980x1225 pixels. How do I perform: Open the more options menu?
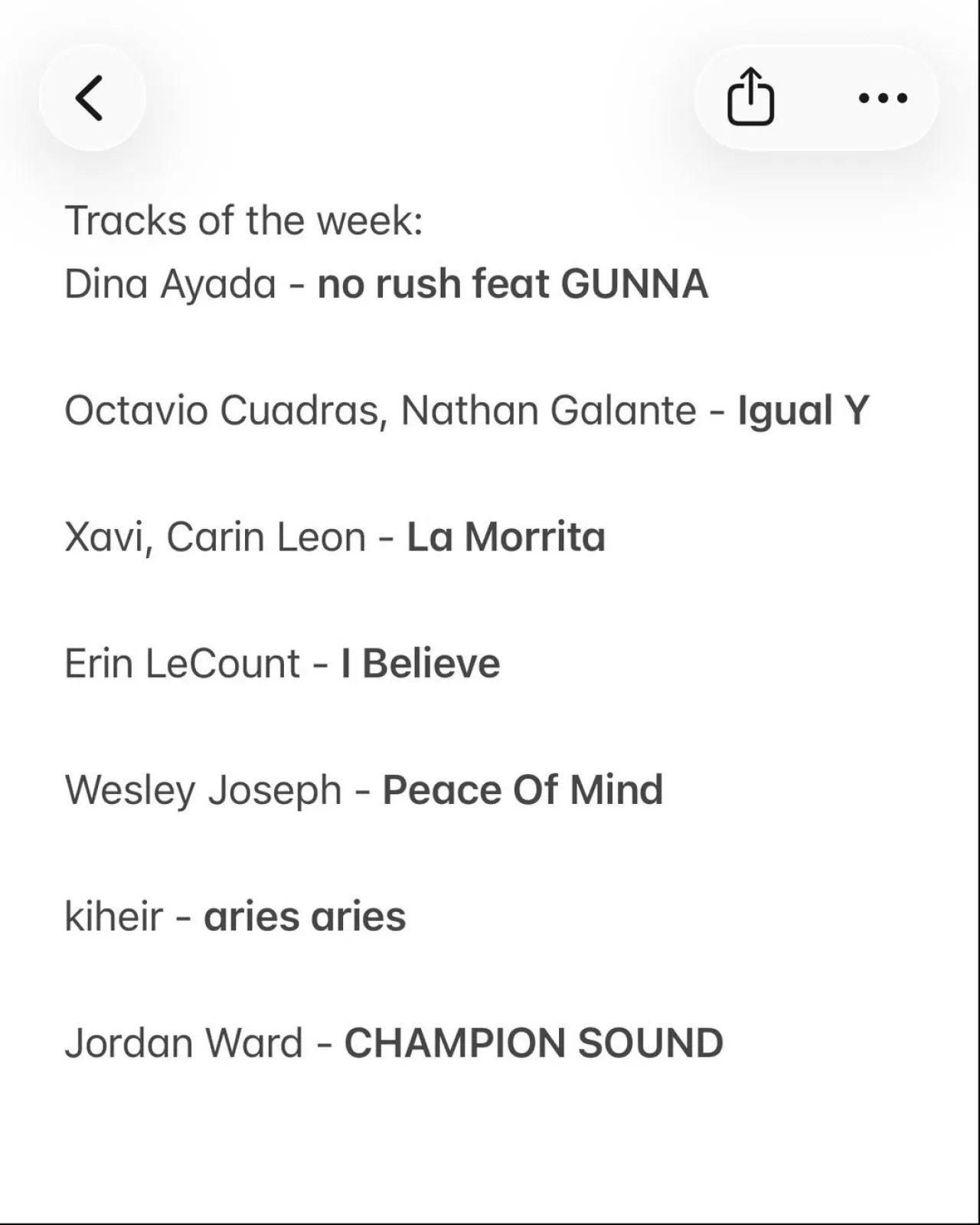[883, 98]
